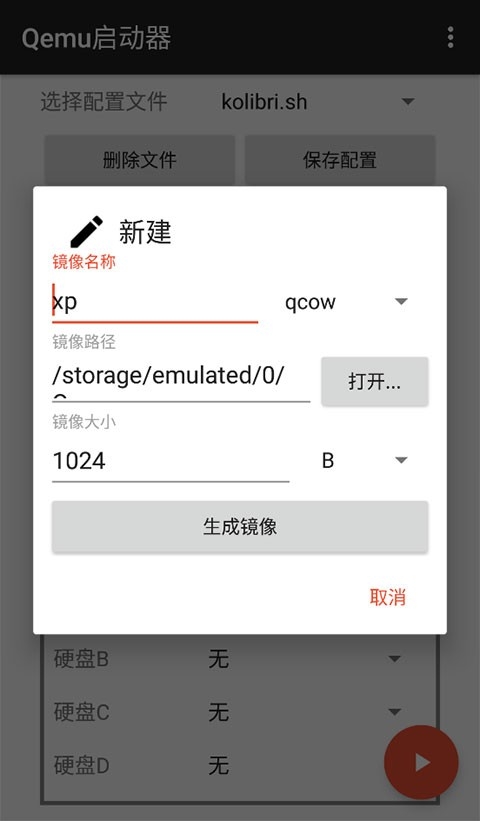The width and height of the screenshot is (480, 821).
Task: Tap the 镜像名称 field containing xp
Action: pos(155,302)
